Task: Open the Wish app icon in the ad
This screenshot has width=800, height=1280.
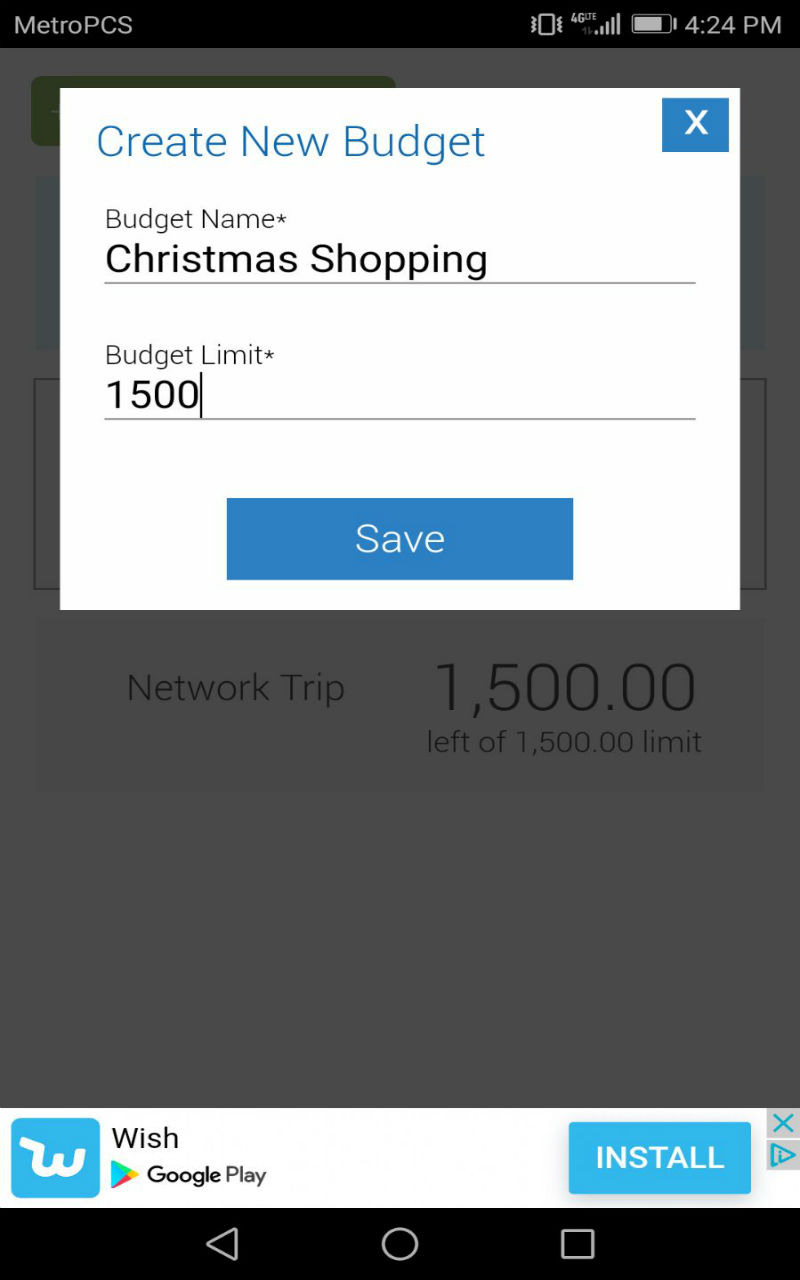Action: point(55,1157)
